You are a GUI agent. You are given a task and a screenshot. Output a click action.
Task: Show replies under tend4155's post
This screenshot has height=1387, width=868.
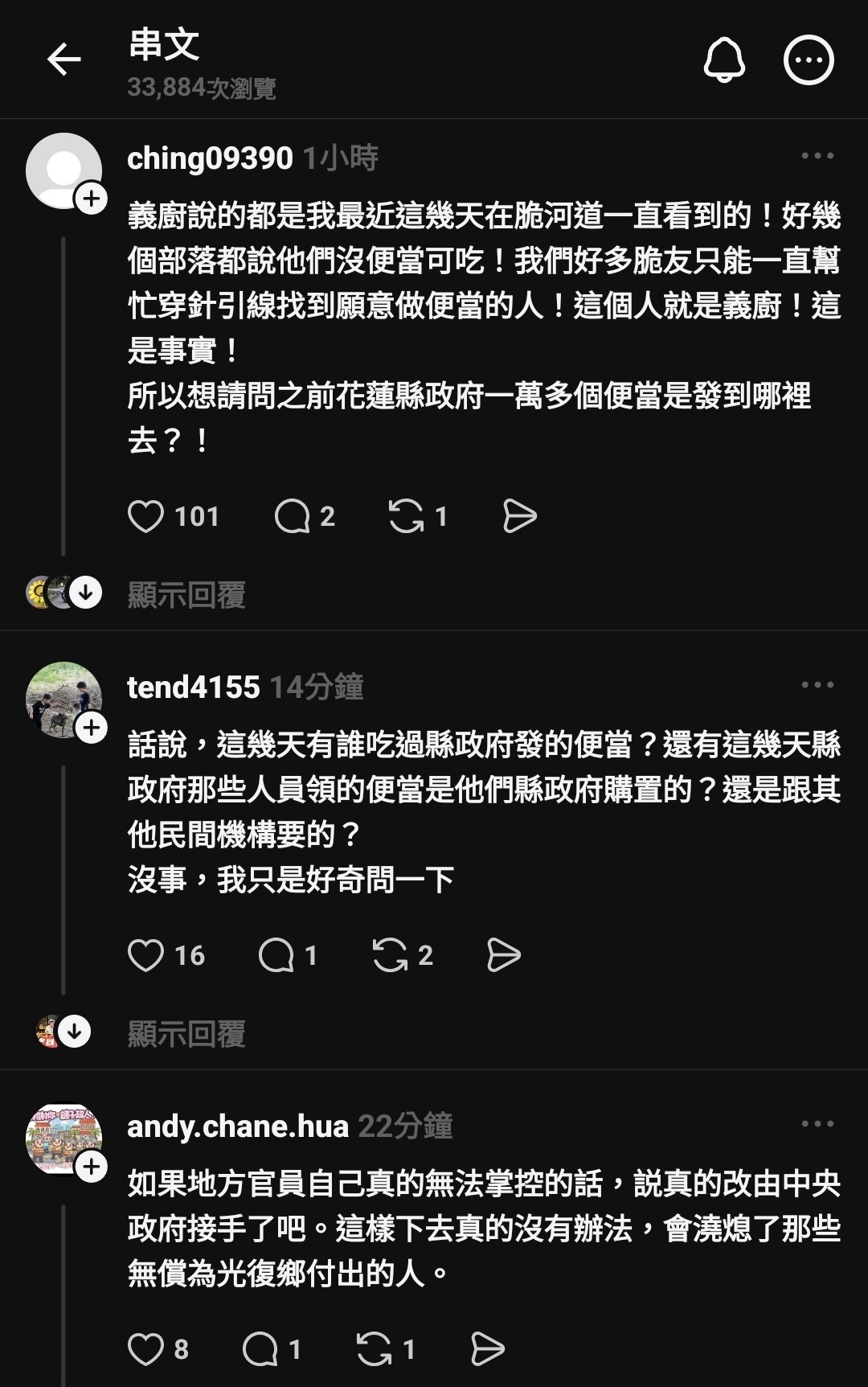pos(186,1034)
